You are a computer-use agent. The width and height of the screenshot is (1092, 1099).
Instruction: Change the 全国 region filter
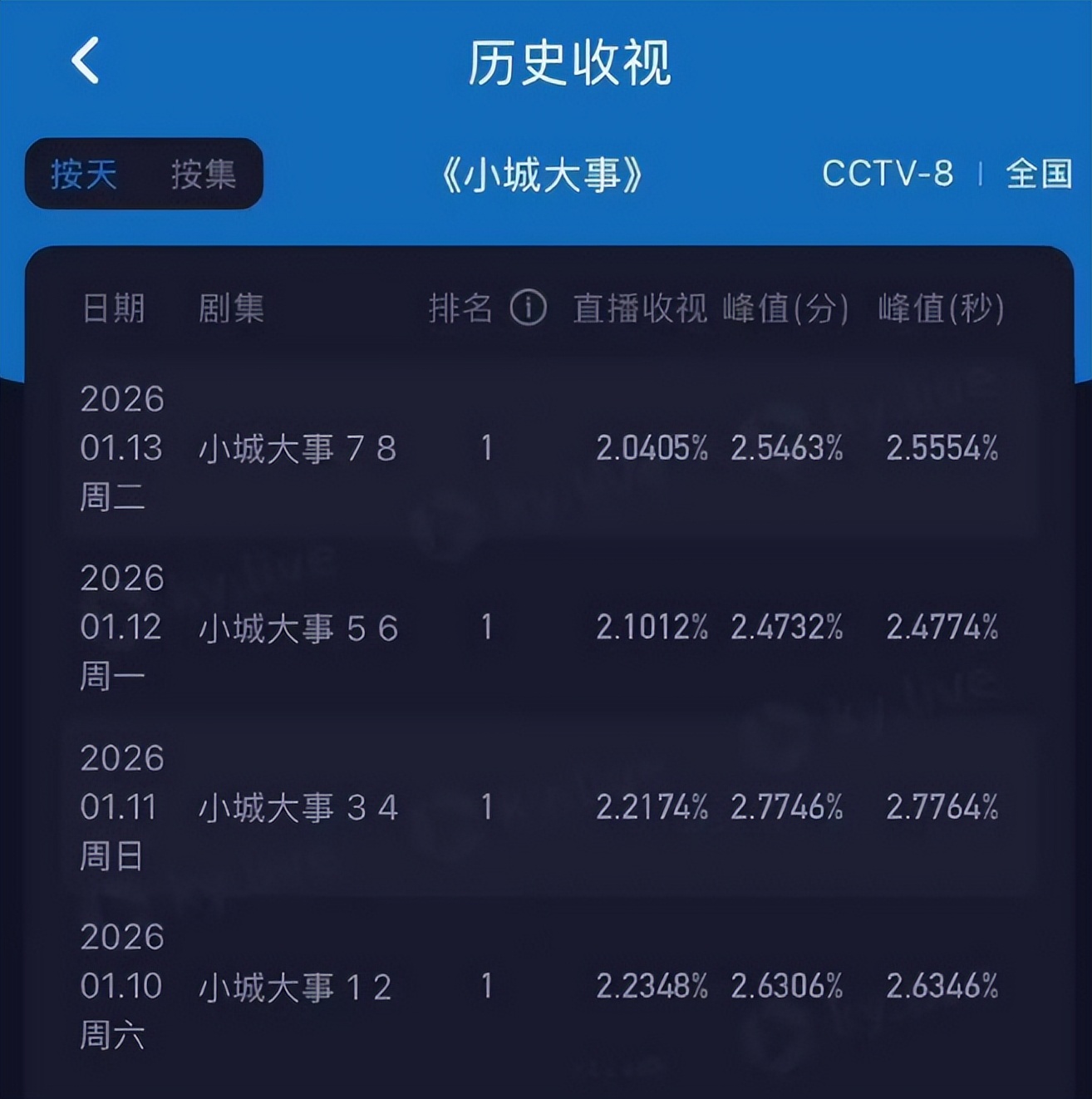point(1039,174)
